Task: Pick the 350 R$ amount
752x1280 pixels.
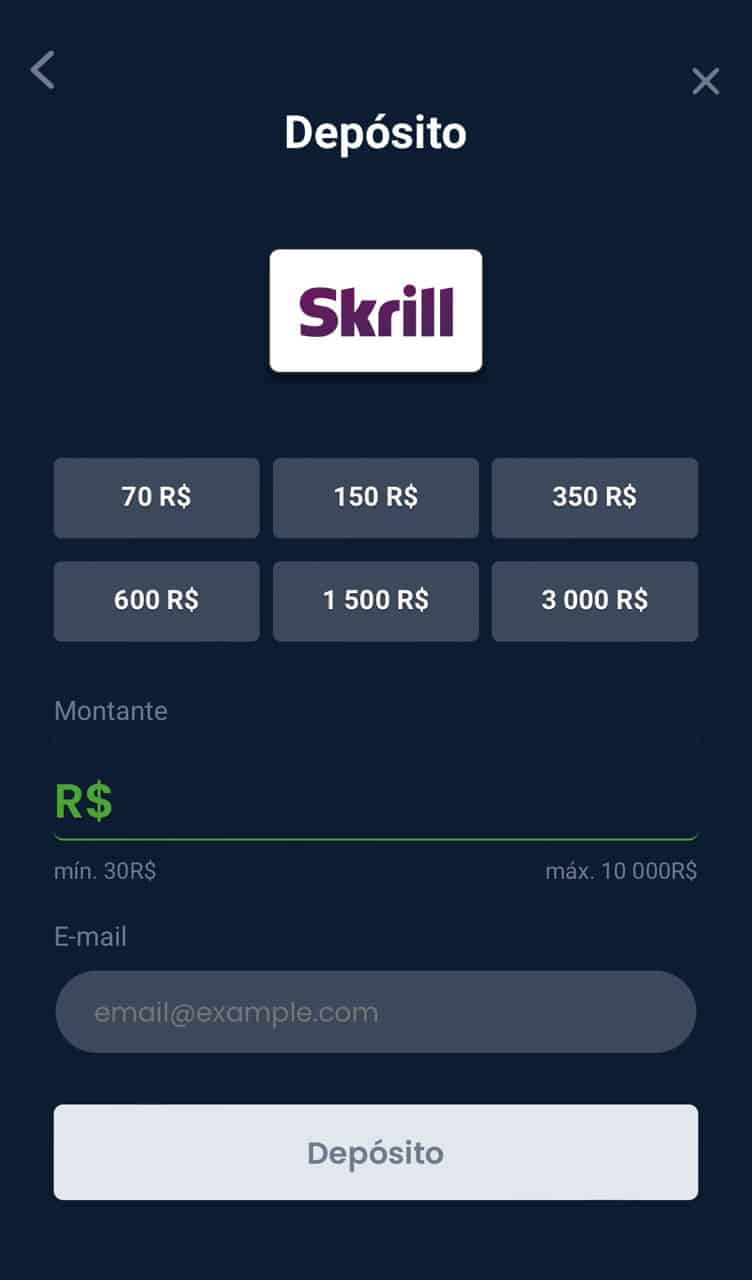Action: (x=594, y=497)
